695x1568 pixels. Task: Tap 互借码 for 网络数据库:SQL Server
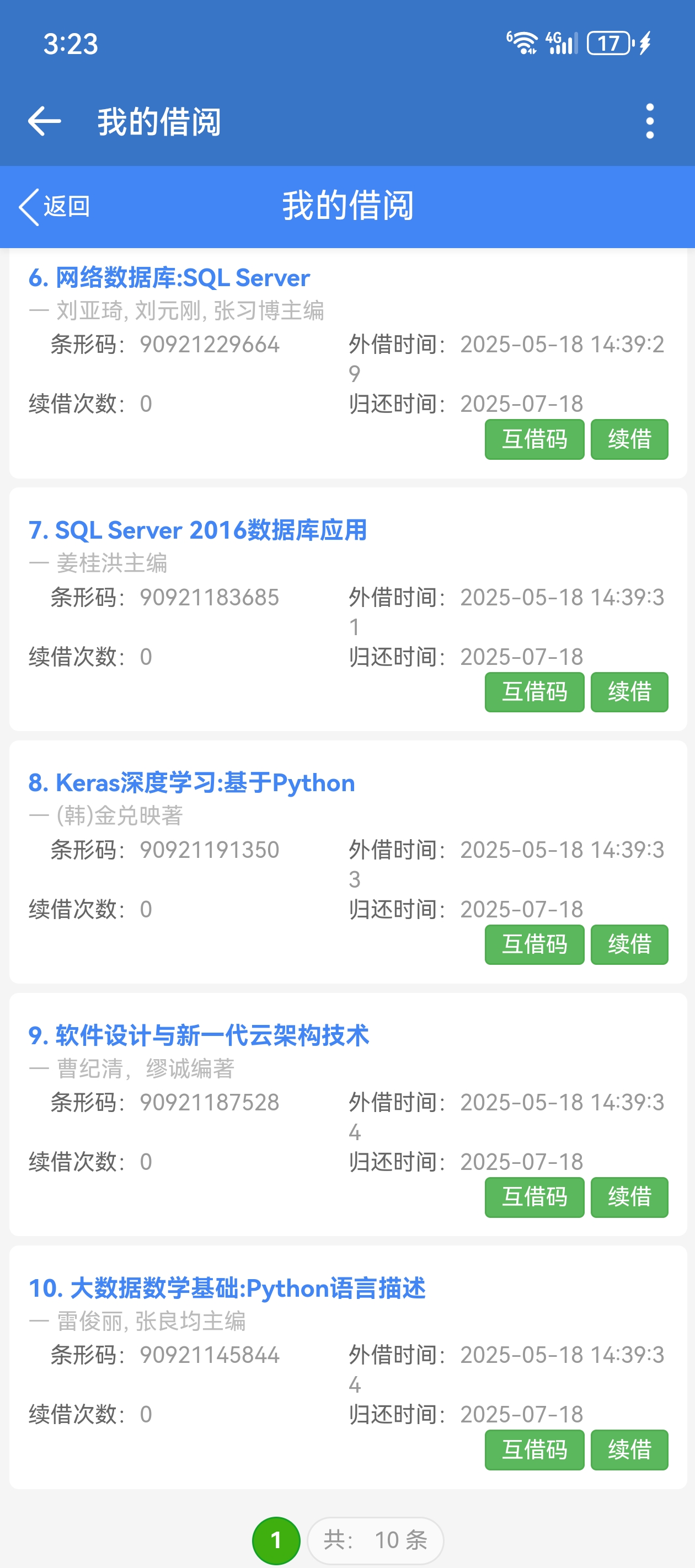coord(533,439)
